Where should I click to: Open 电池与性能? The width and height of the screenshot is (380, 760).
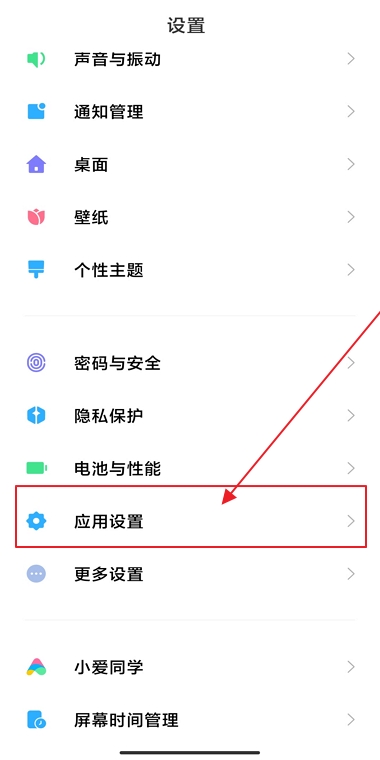click(x=190, y=468)
